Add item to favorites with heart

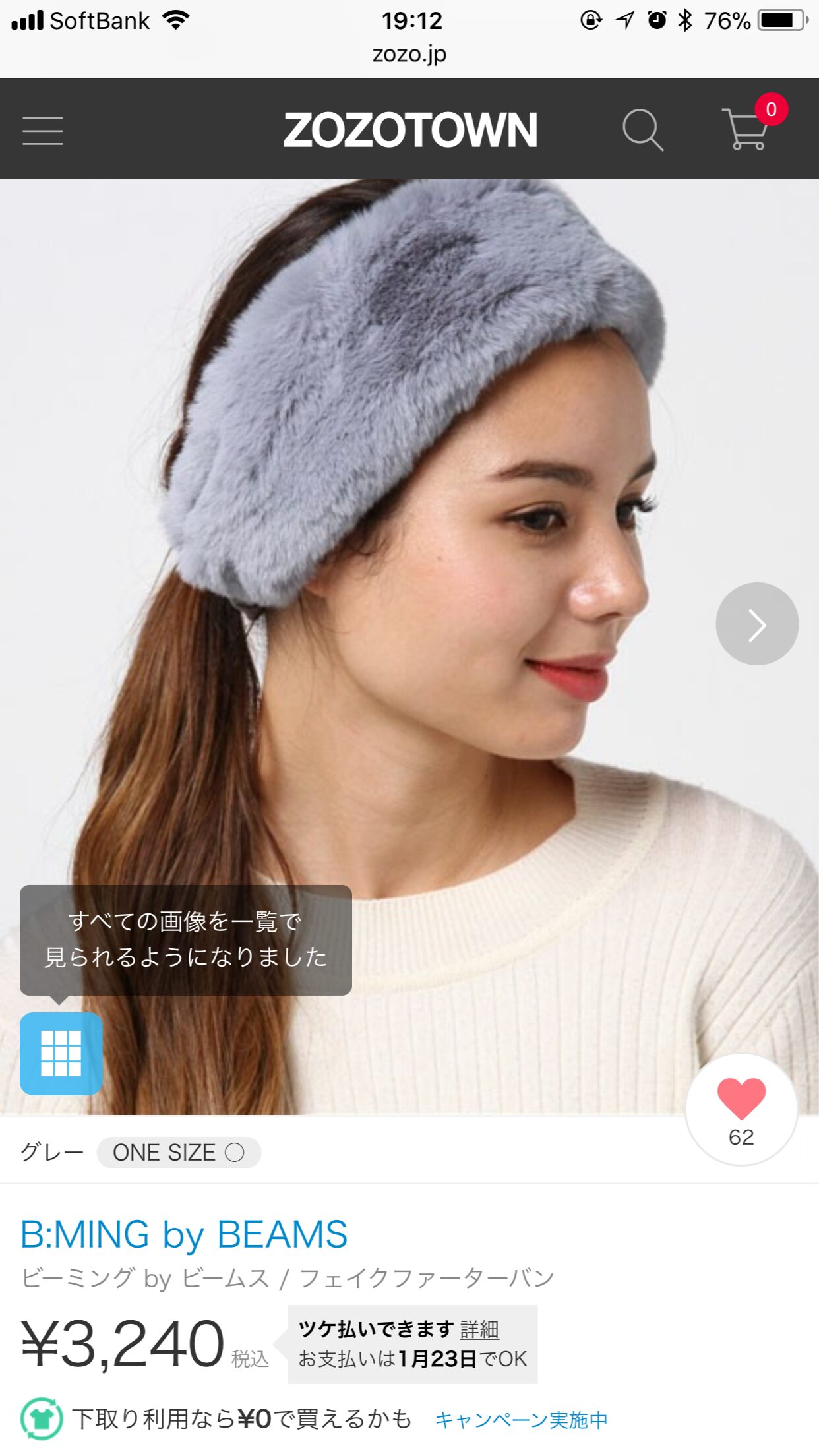[x=741, y=1109]
